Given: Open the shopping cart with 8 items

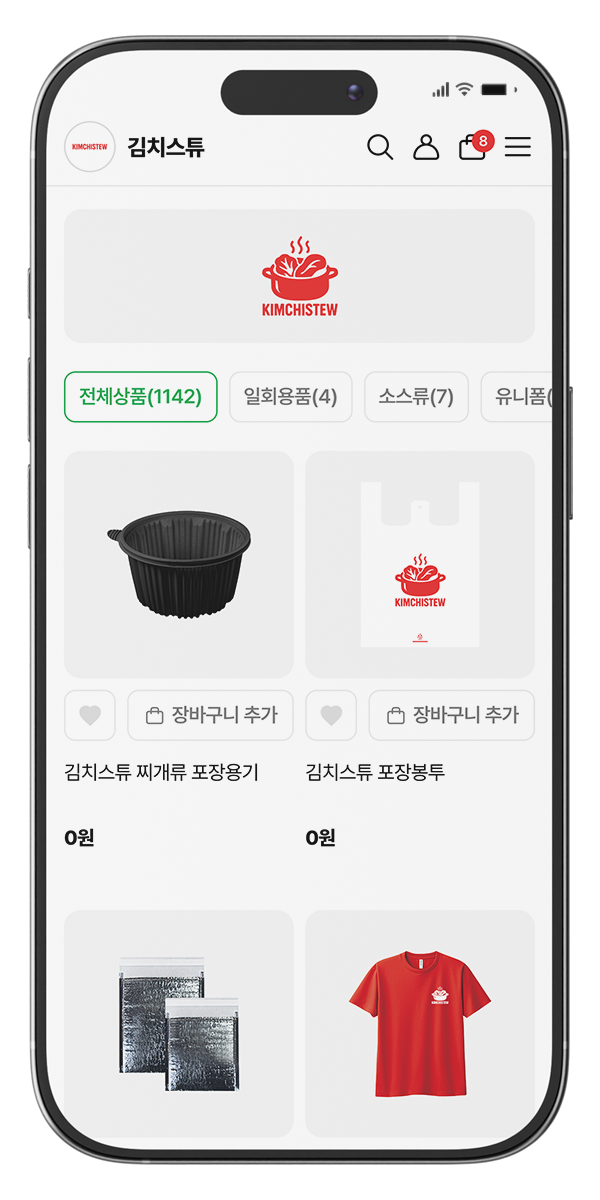Looking at the screenshot, I should tap(472, 148).
